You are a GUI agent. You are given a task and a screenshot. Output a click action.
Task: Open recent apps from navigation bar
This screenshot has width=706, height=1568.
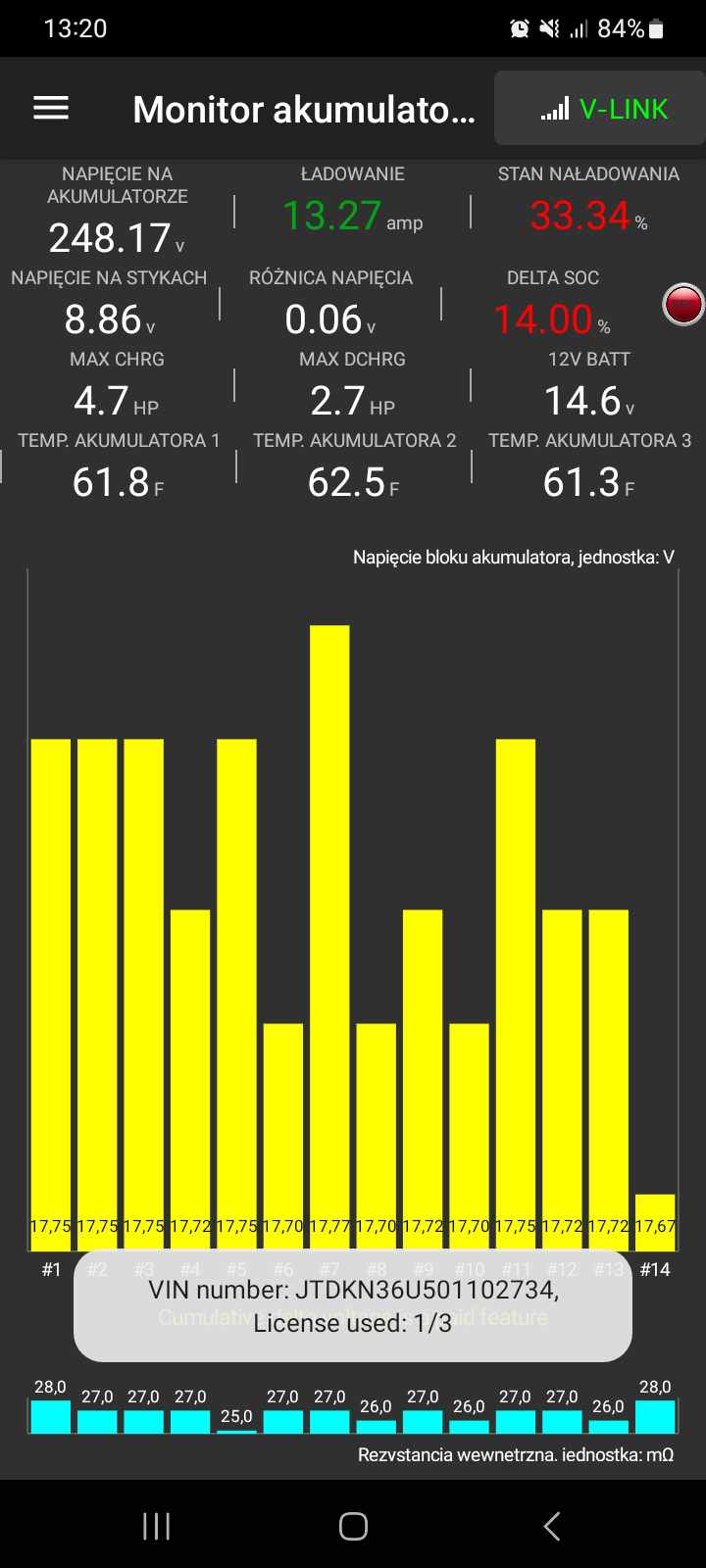(157, 1526)
